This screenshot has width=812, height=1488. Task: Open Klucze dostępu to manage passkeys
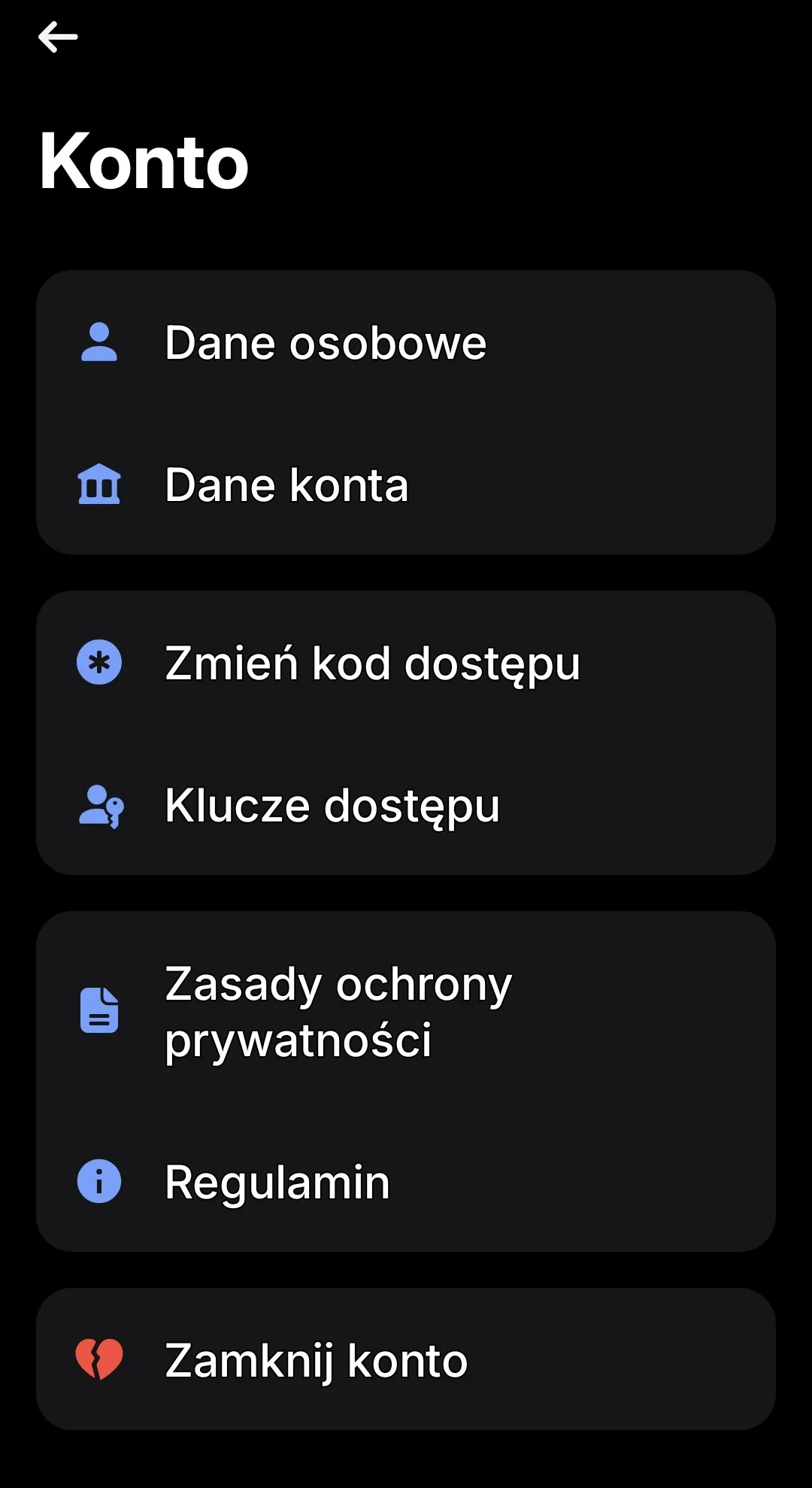pos(332,806)
